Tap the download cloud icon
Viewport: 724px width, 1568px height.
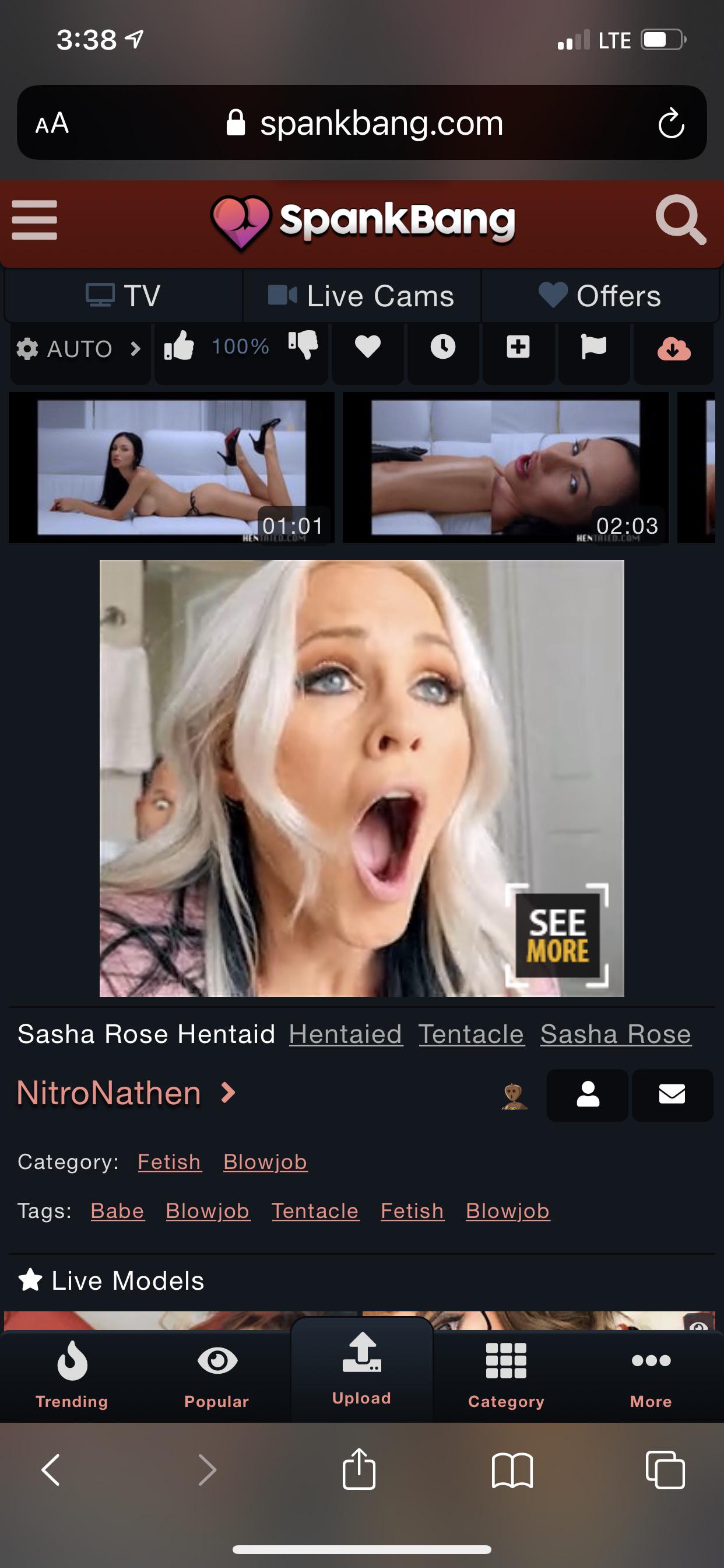point(673,349)
